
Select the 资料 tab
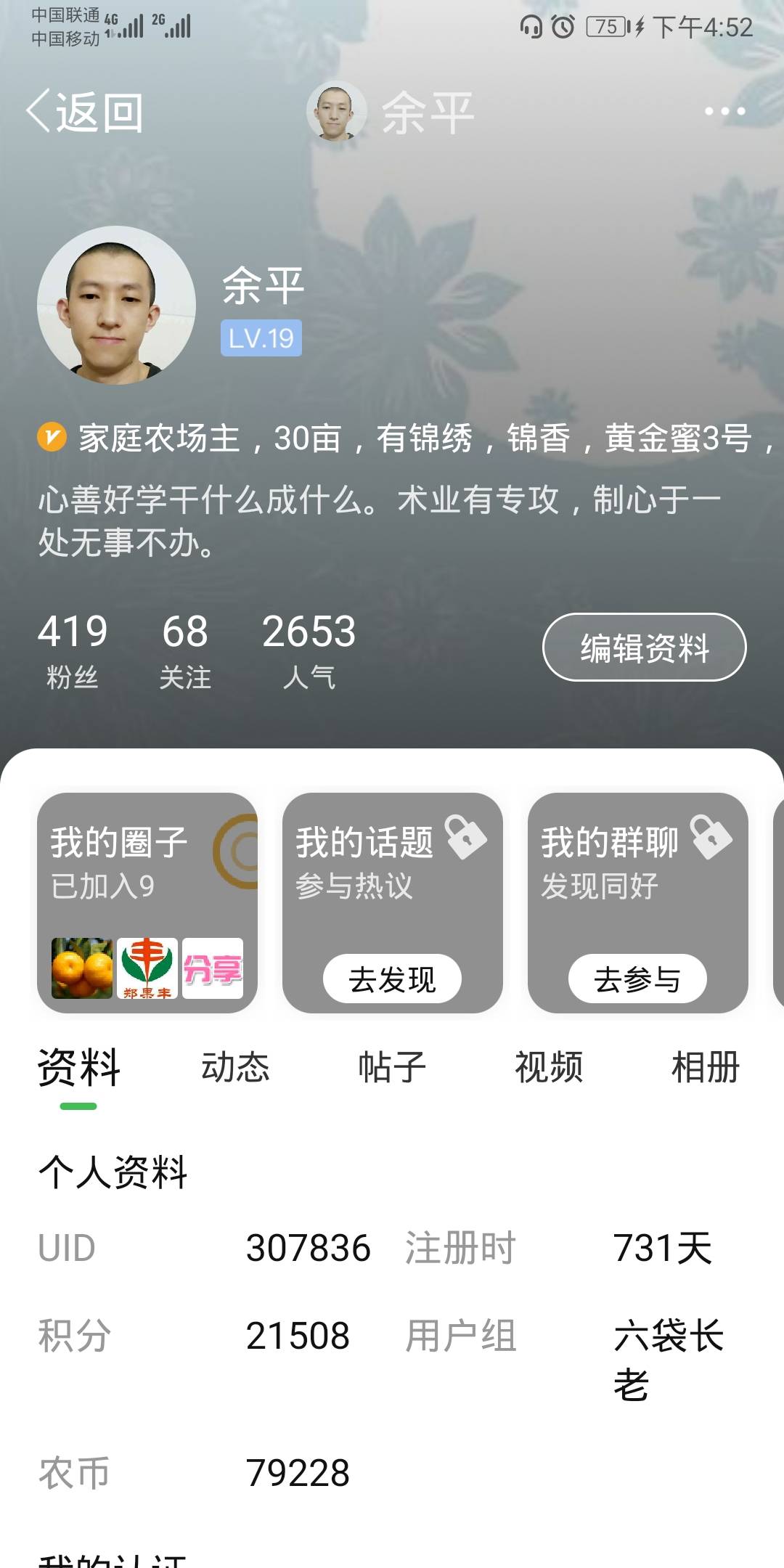point(78,1068)
